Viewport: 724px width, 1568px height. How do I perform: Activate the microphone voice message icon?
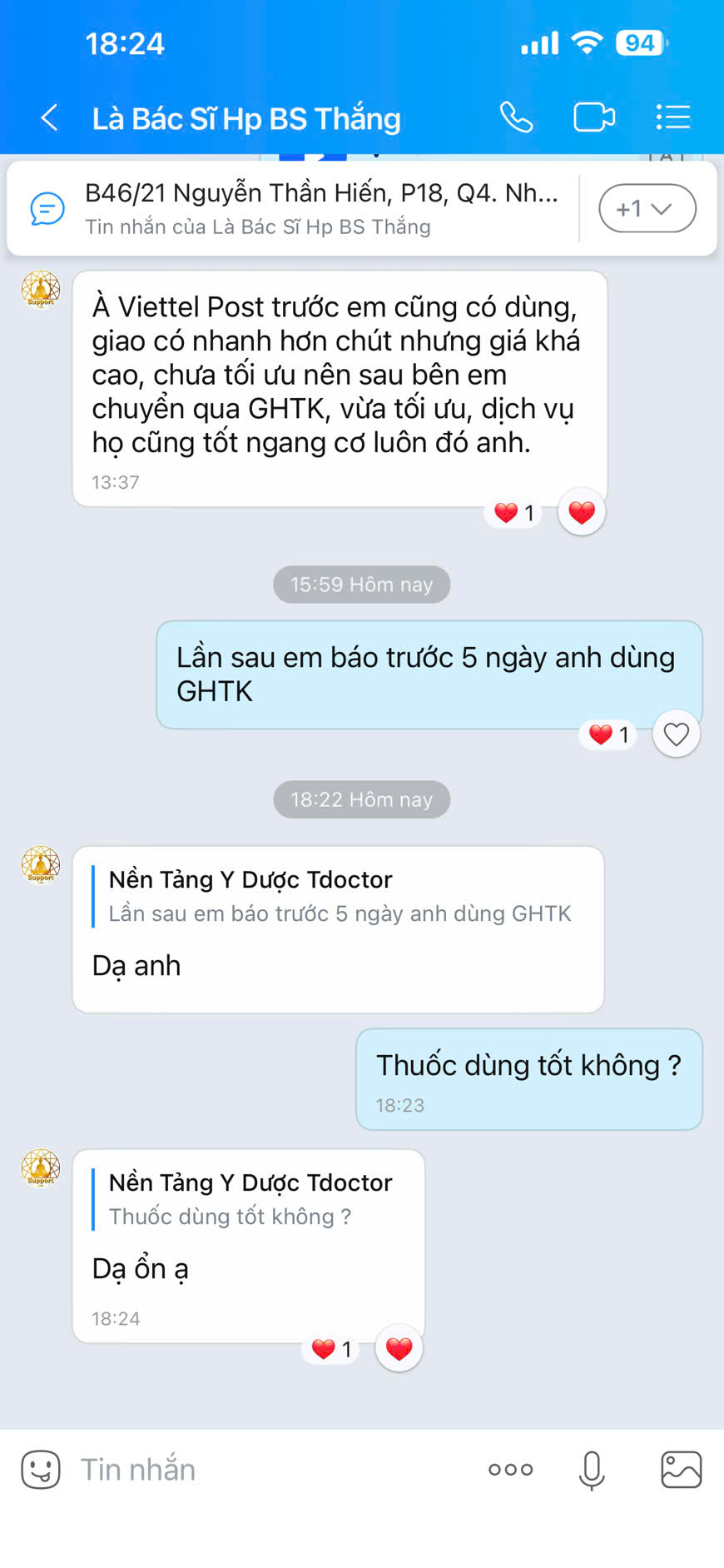tap(591, 1469)
